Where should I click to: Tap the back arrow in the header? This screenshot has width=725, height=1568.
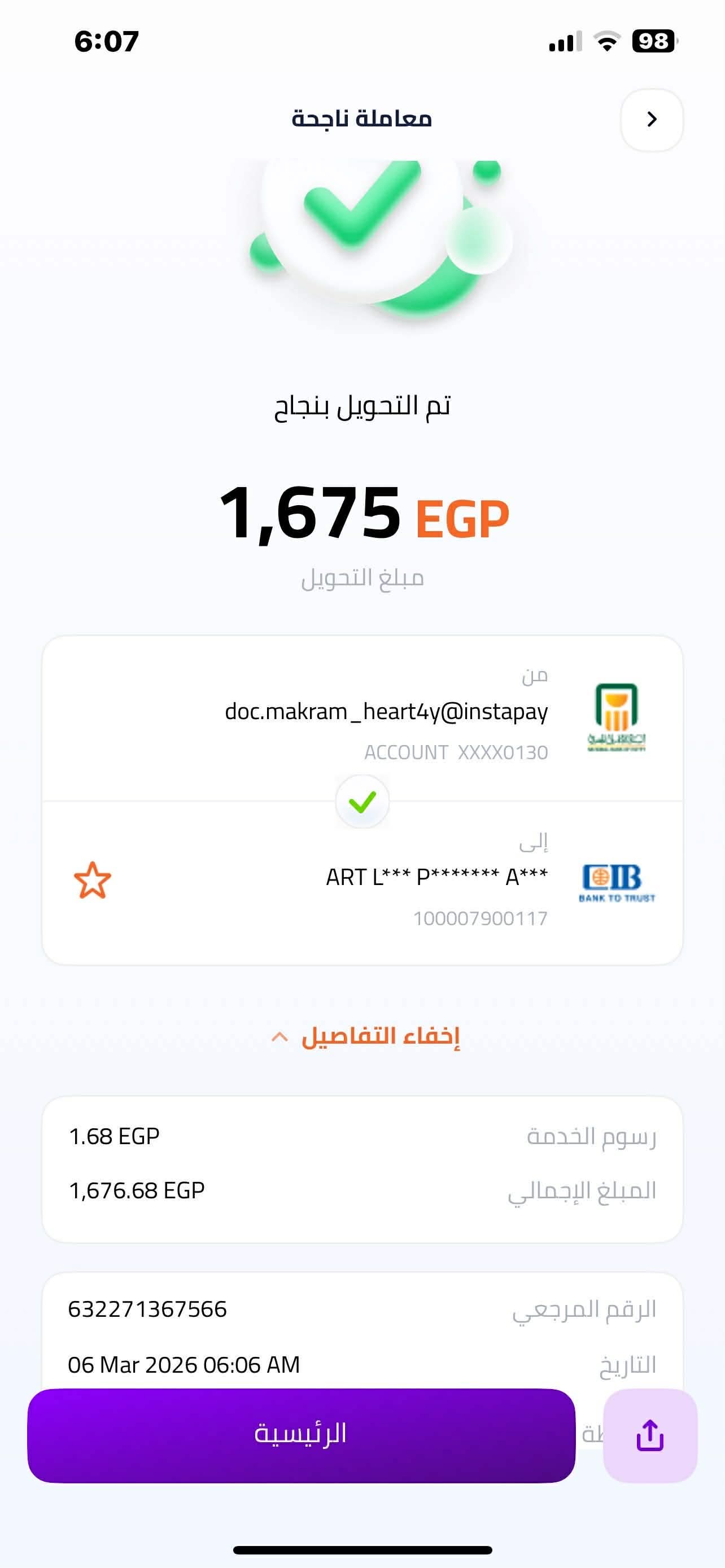click(x=652, y=119)
